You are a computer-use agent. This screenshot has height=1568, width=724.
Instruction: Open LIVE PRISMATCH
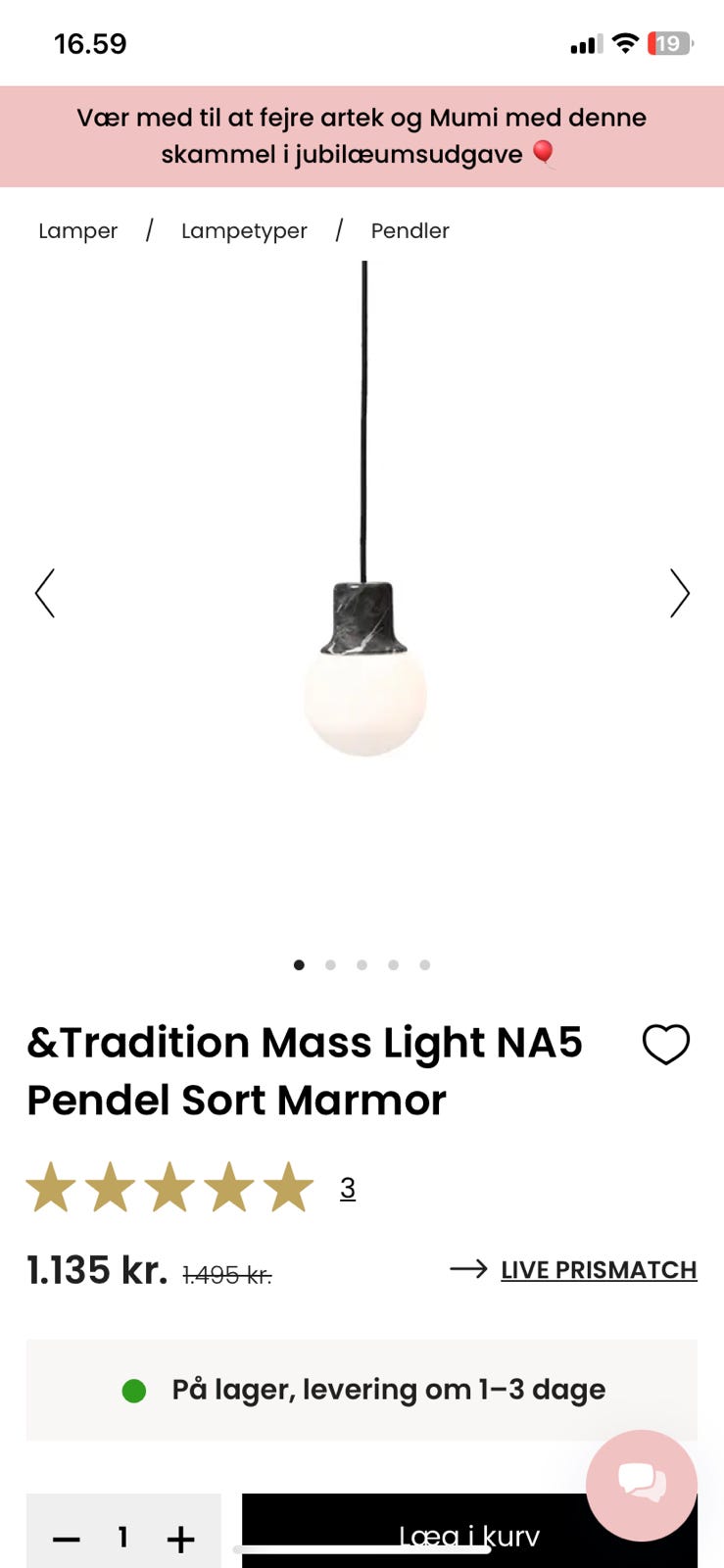598,1270
